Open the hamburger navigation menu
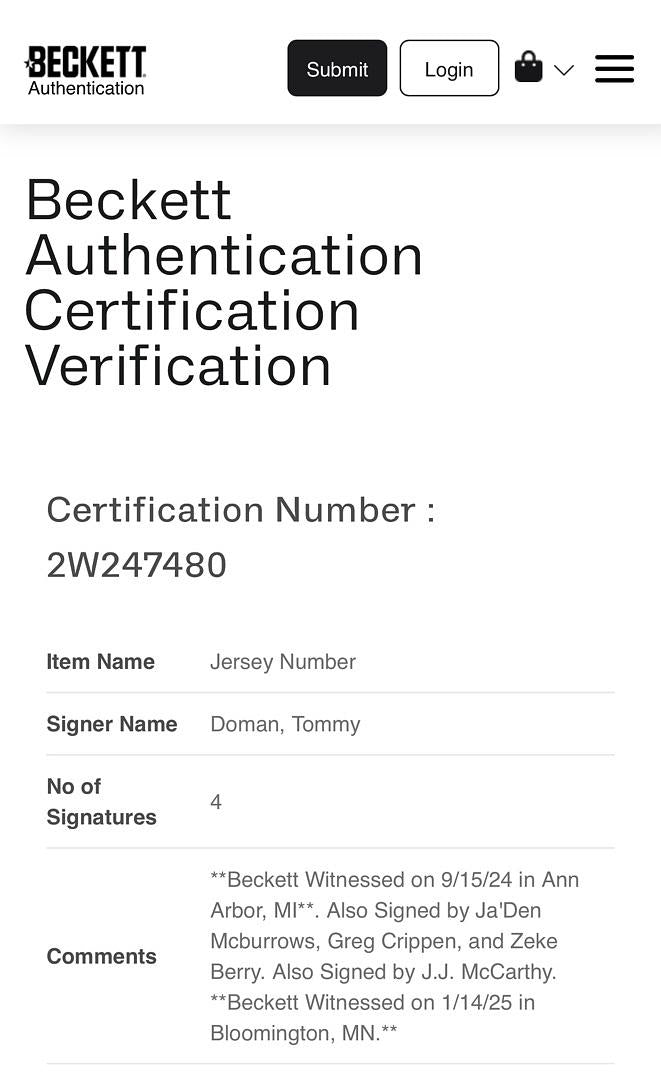The height and width of the screenshot is (1080, 661). point(614,69)
